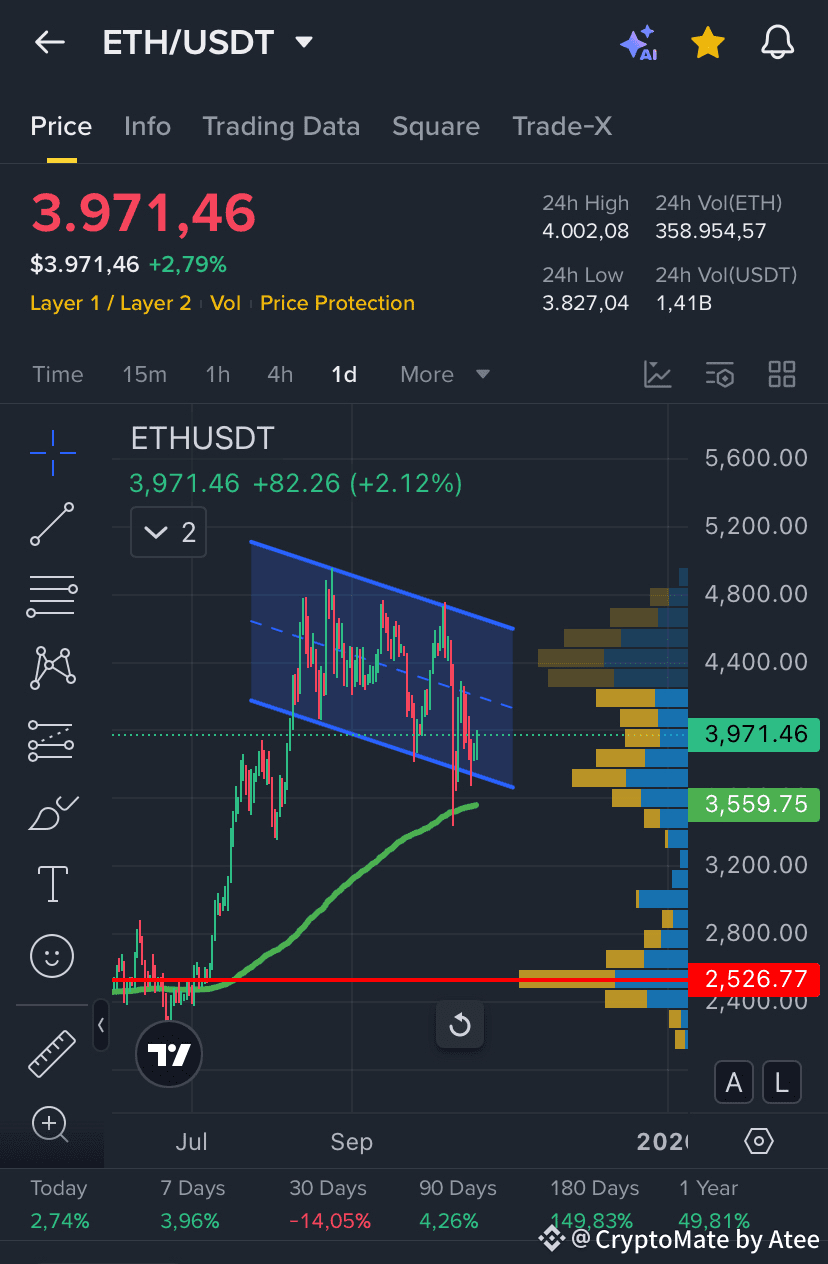Image resolution: width=828 pixels, height=1264 pixels.
Task: Toggle the log scale L button
Action: tap(781, 1082)
